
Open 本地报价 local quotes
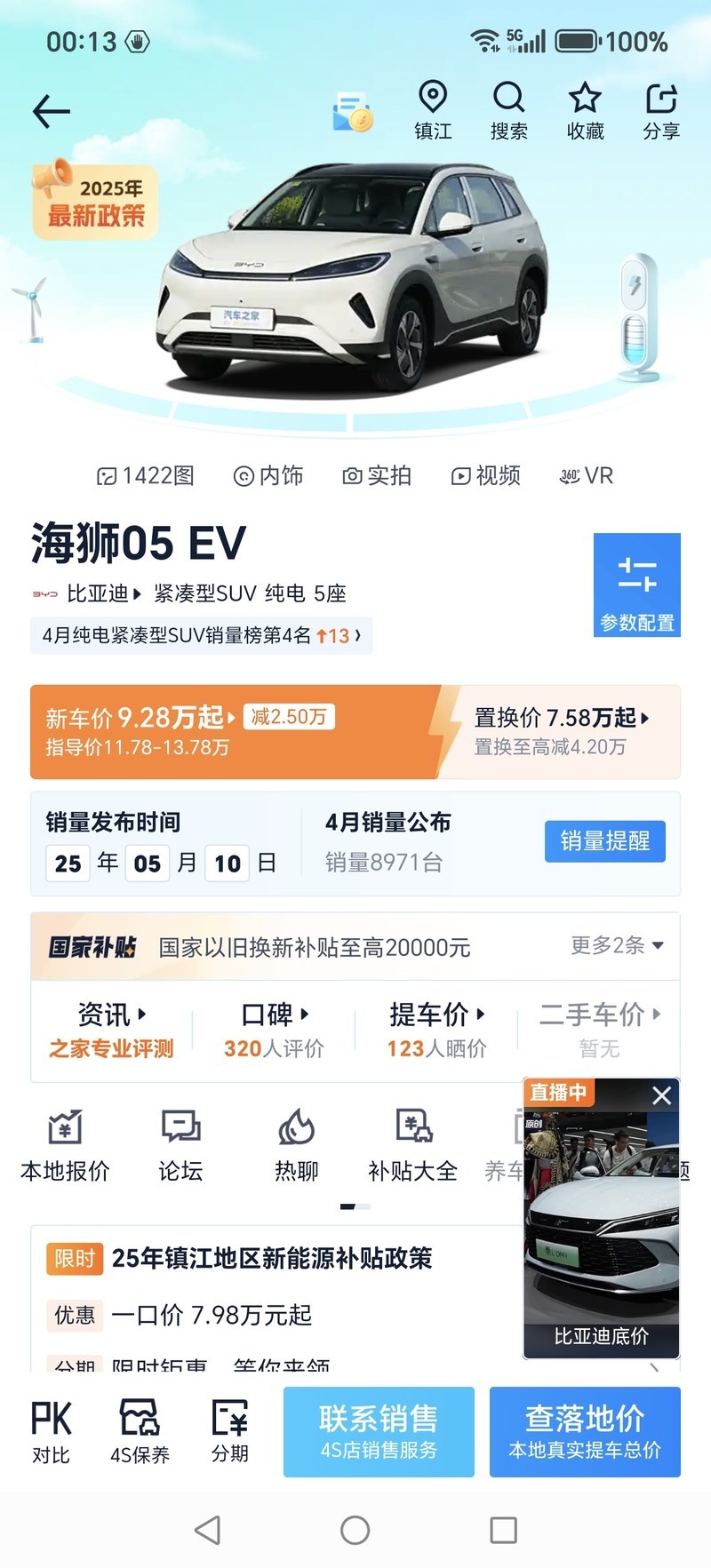65,1146
